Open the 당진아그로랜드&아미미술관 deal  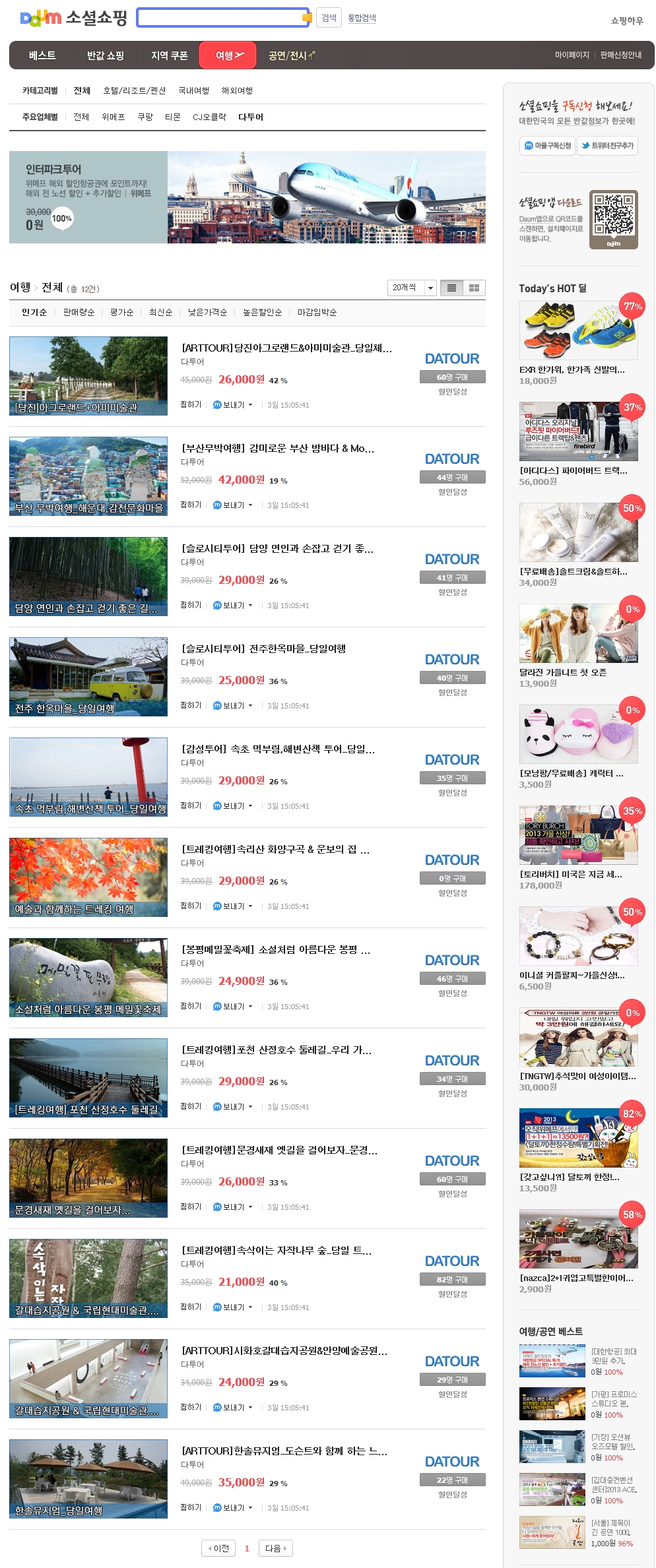point(286,348)
